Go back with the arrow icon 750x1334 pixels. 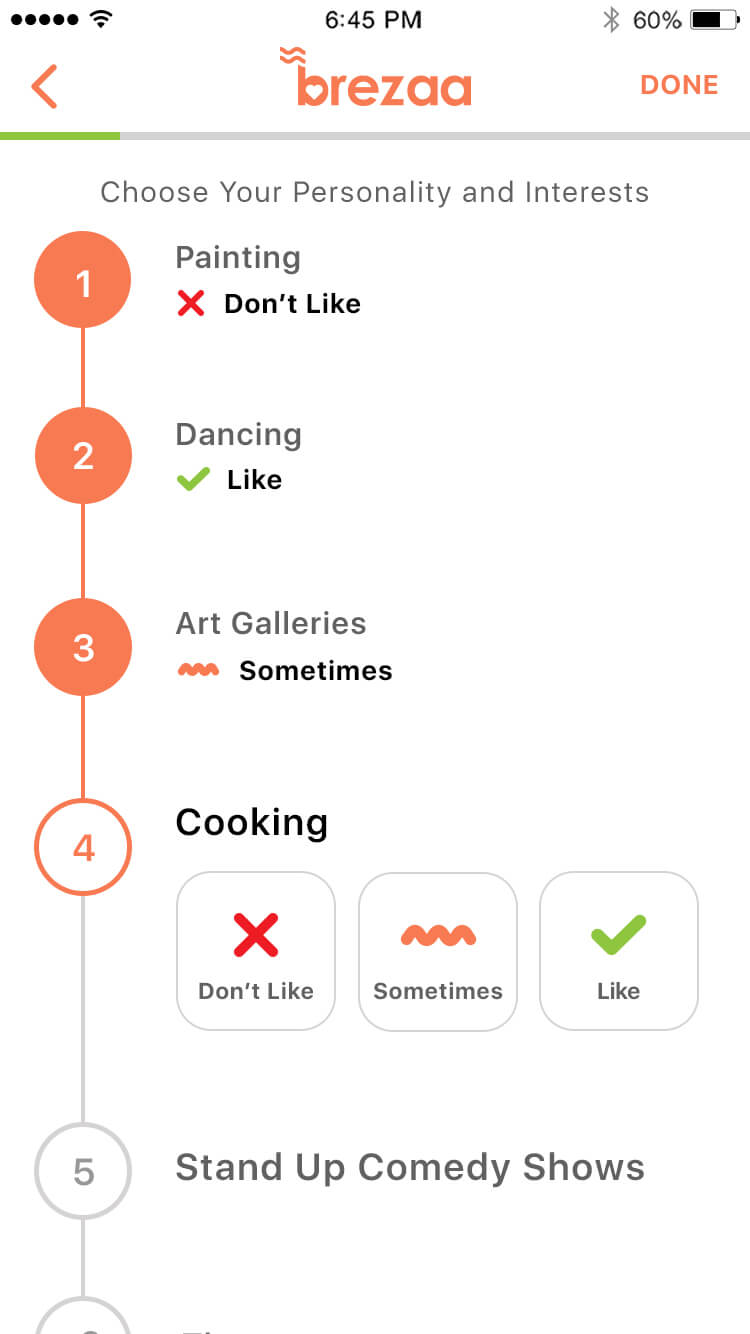point(44,86)
